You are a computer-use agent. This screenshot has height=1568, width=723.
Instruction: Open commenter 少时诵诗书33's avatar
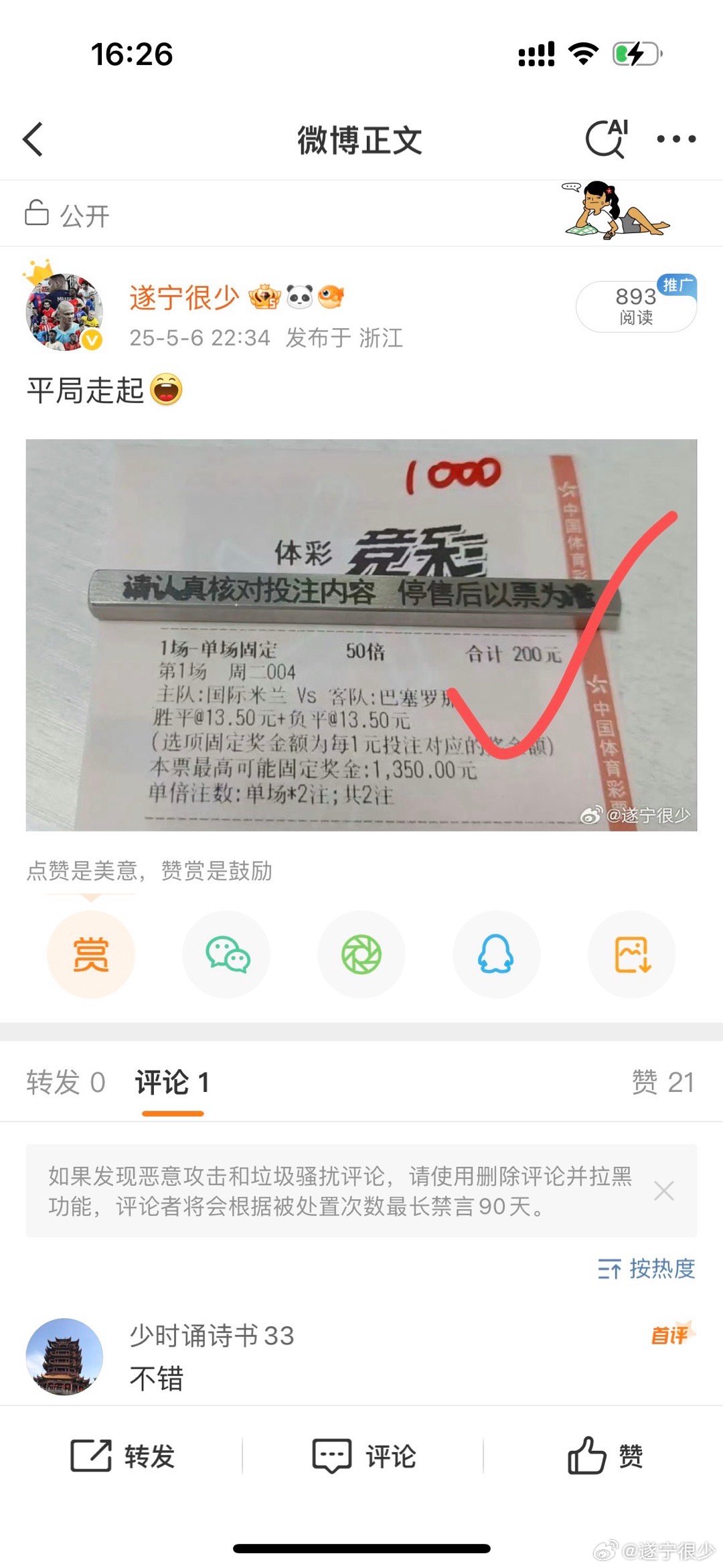coord(64,1356)
